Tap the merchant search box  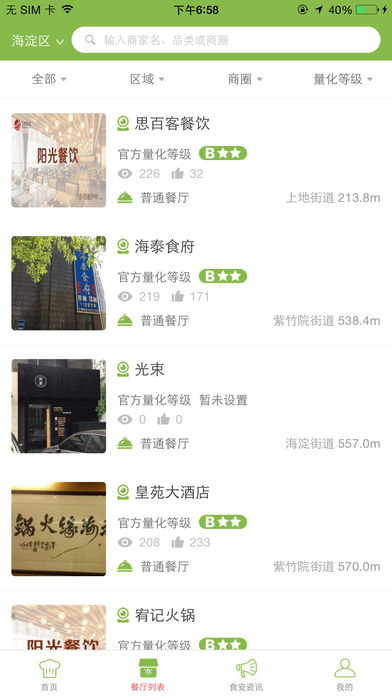(226, 40)
